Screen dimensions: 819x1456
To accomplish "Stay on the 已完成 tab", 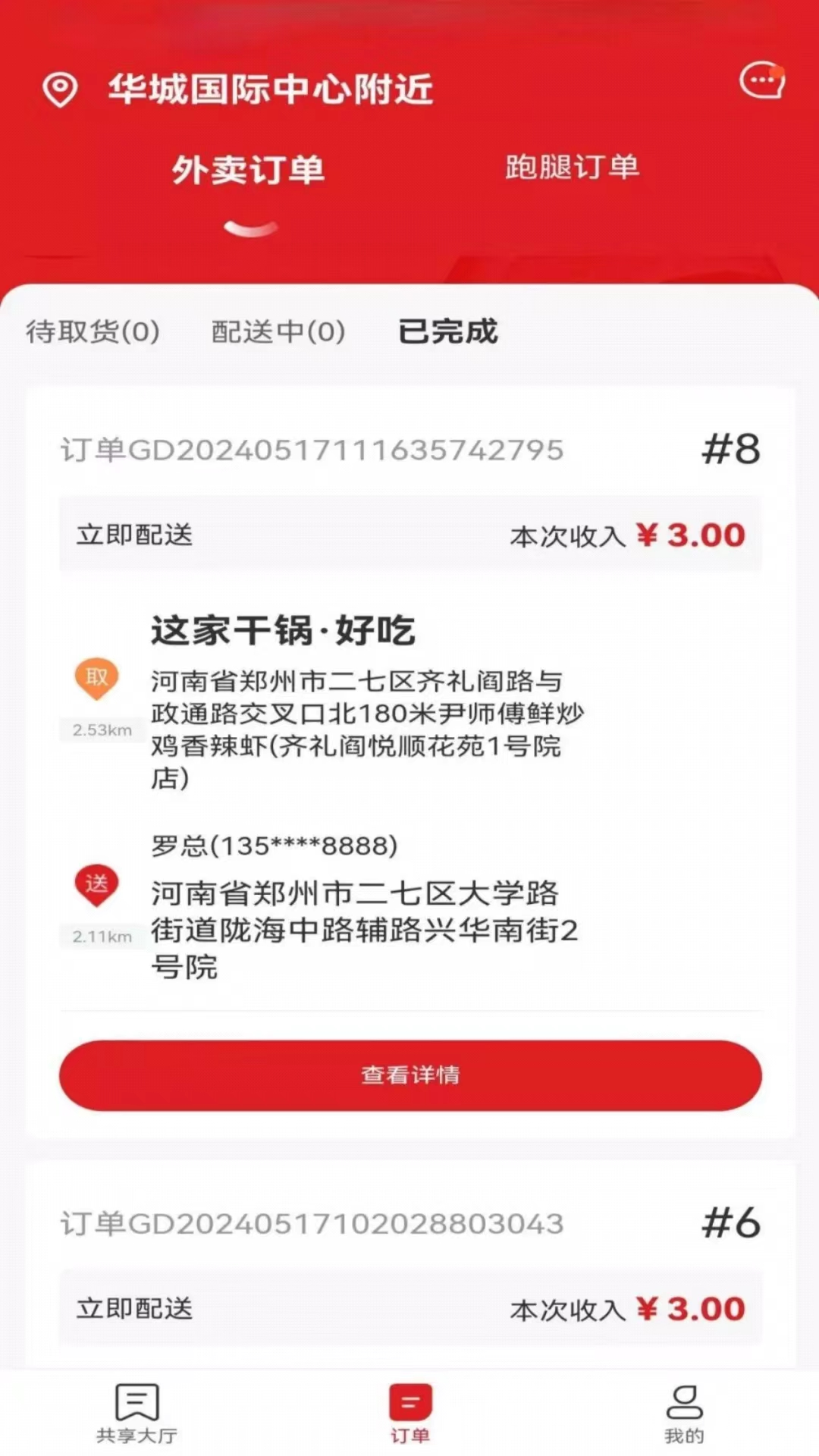I will click(446, 331).
